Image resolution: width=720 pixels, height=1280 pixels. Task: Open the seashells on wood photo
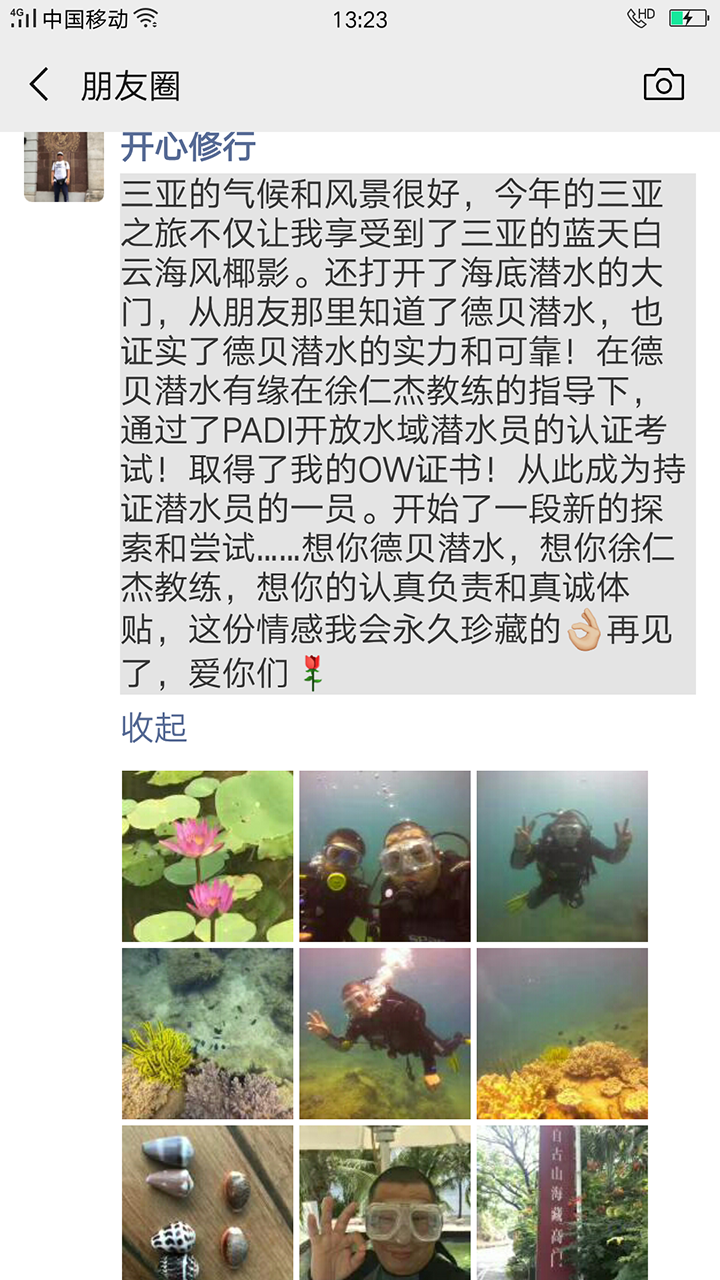[x=208, y=1202]
